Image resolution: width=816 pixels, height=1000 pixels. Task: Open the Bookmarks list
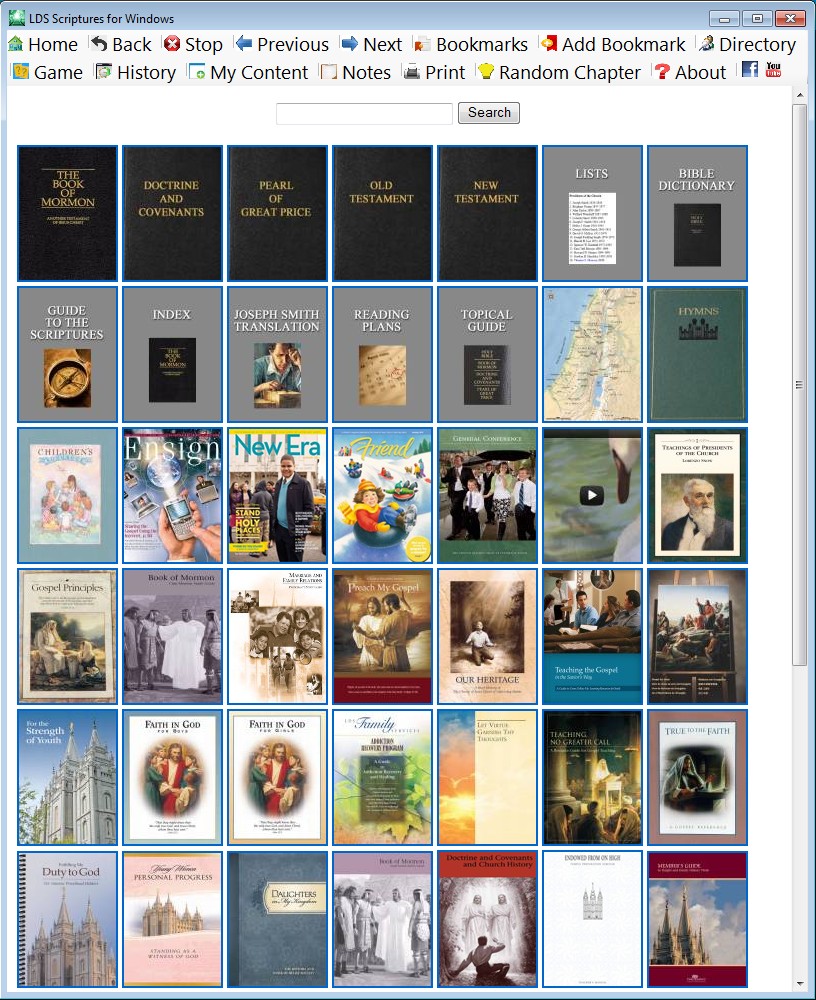click(x=470, y=44)
